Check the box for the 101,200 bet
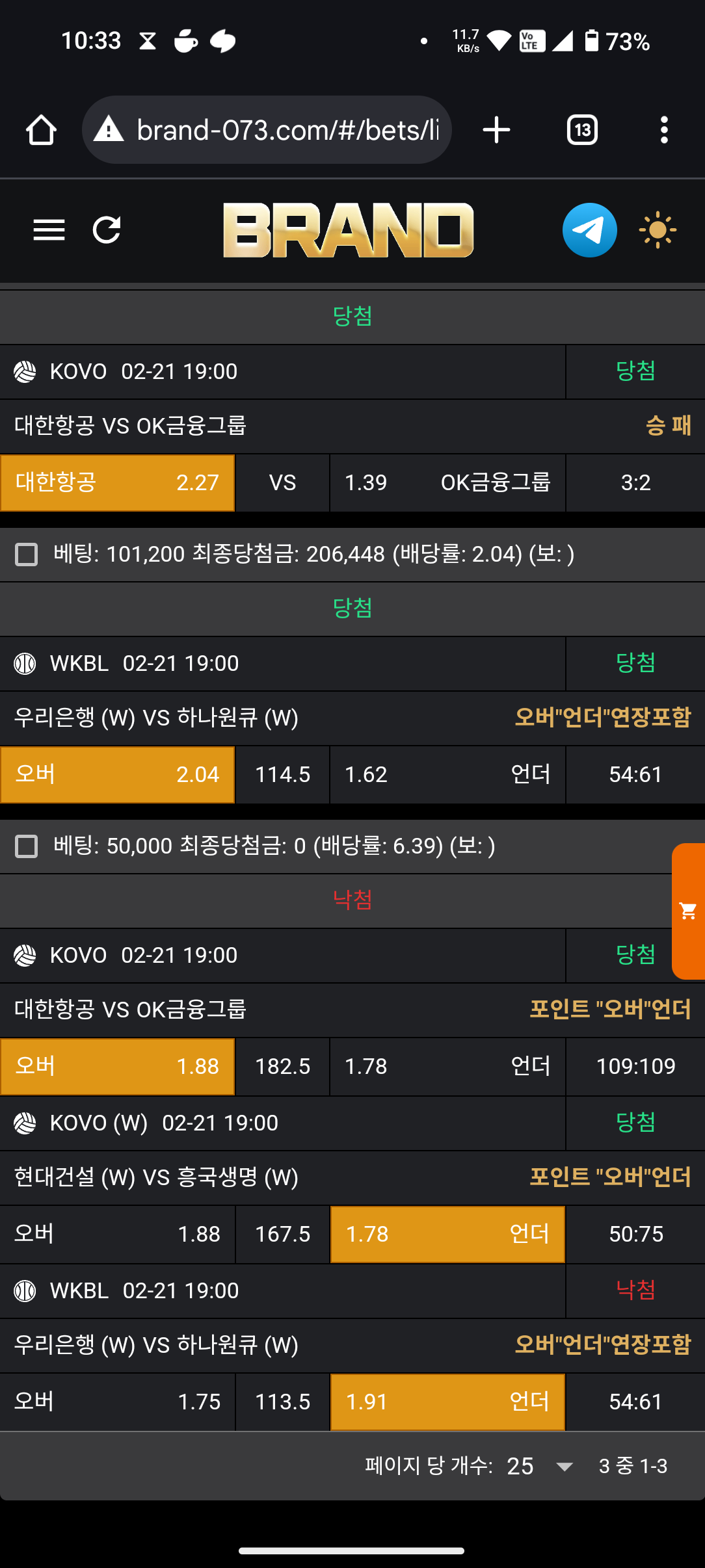 coord(27,555)
